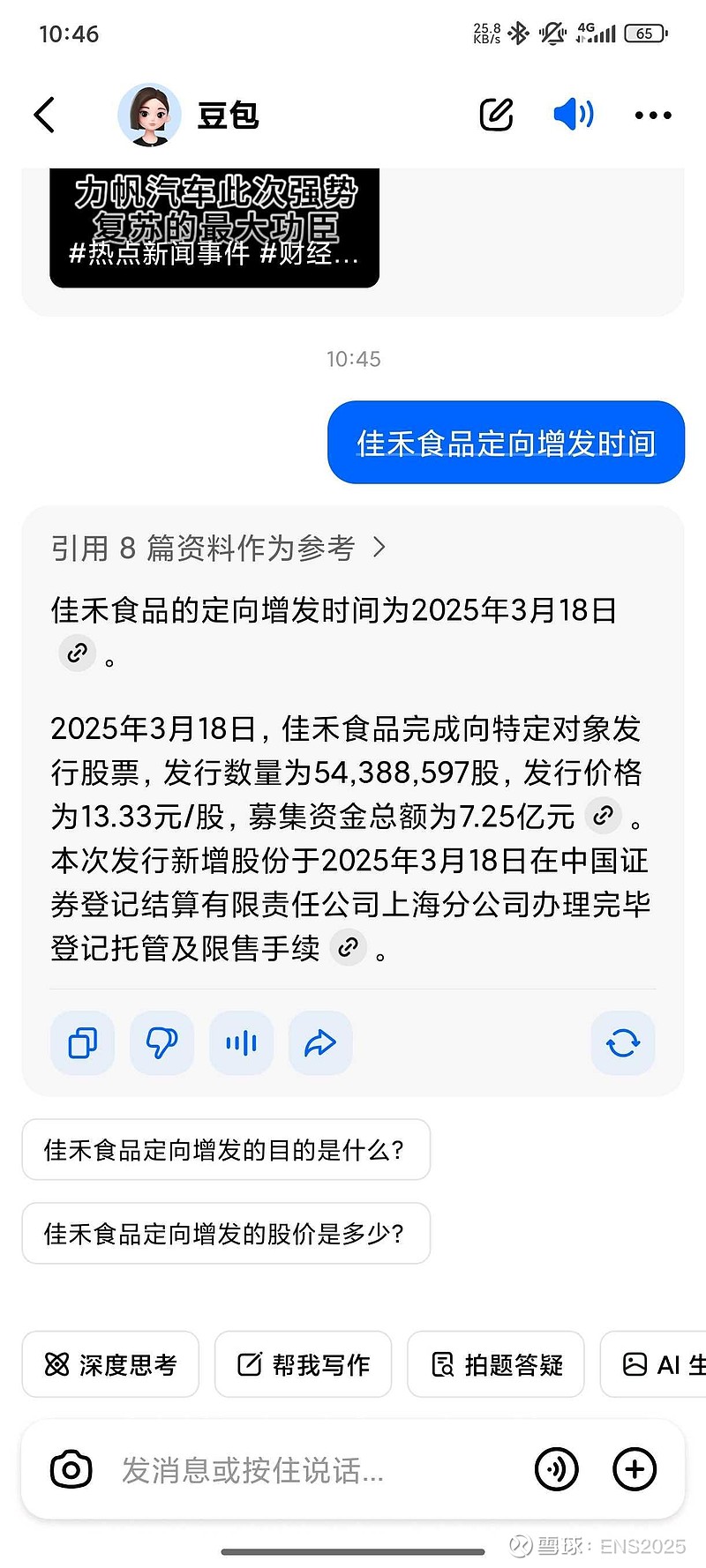Open the 力帆汽车 video thumbnail
Screen dimensions: 706x1568
point(214,228)
